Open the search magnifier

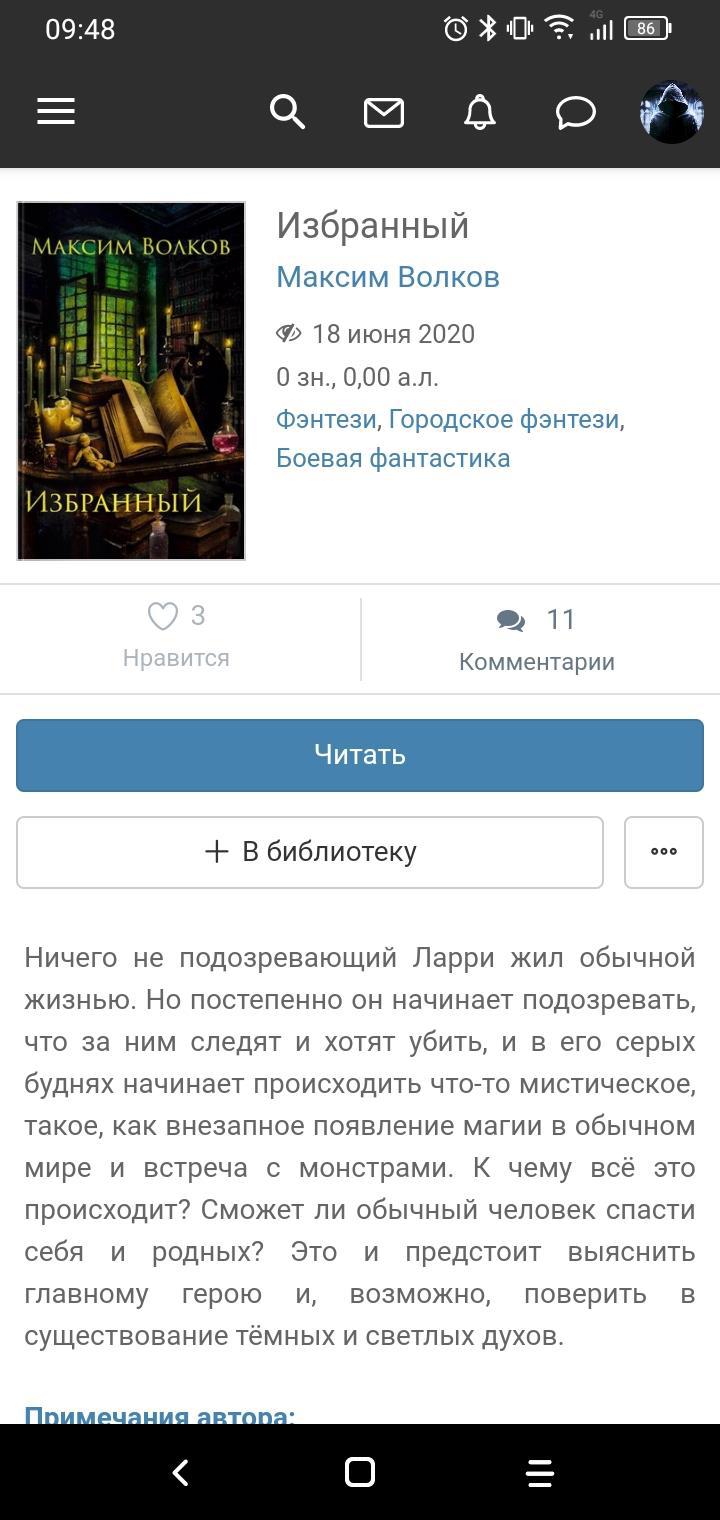click(x=287, y=112)
